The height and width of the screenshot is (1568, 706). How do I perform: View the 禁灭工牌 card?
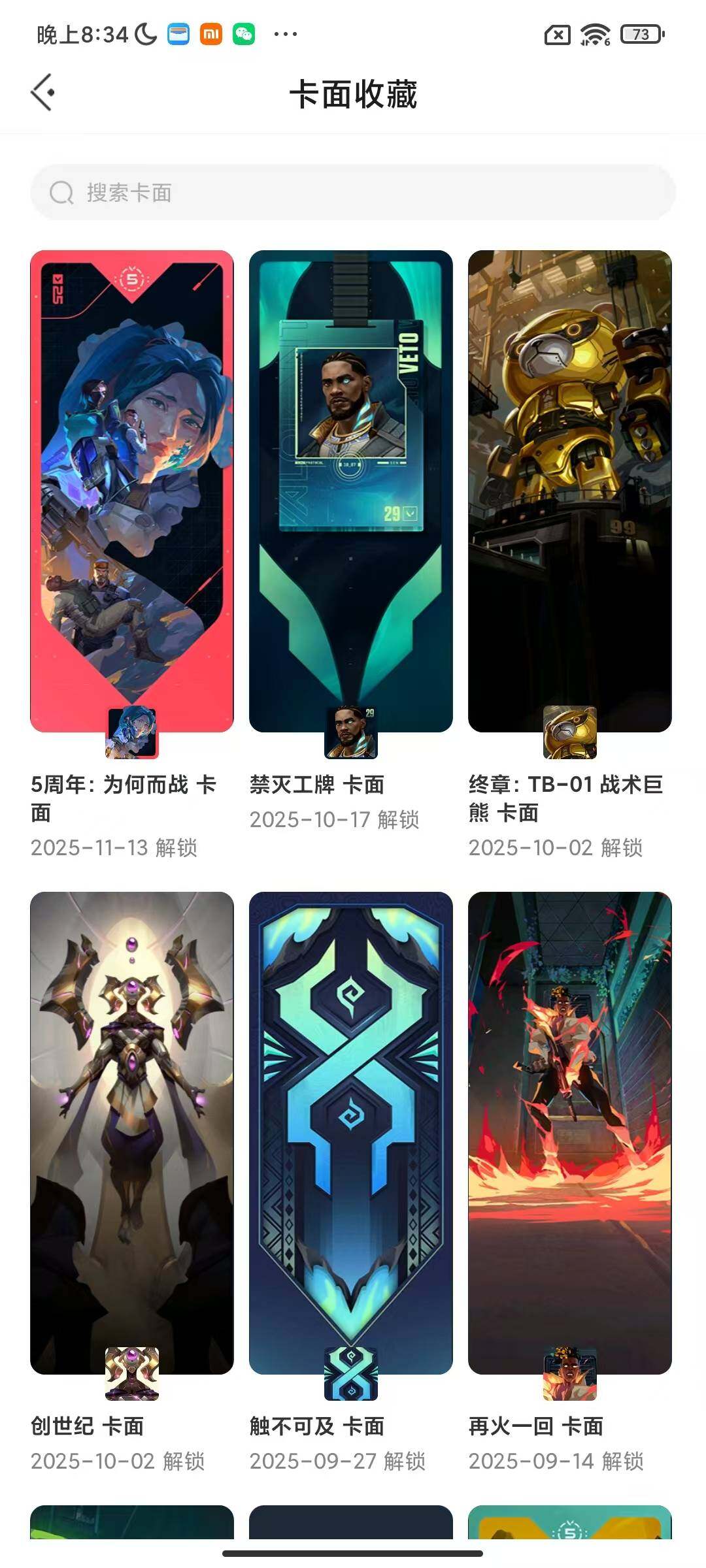click(x=351, y=491)
